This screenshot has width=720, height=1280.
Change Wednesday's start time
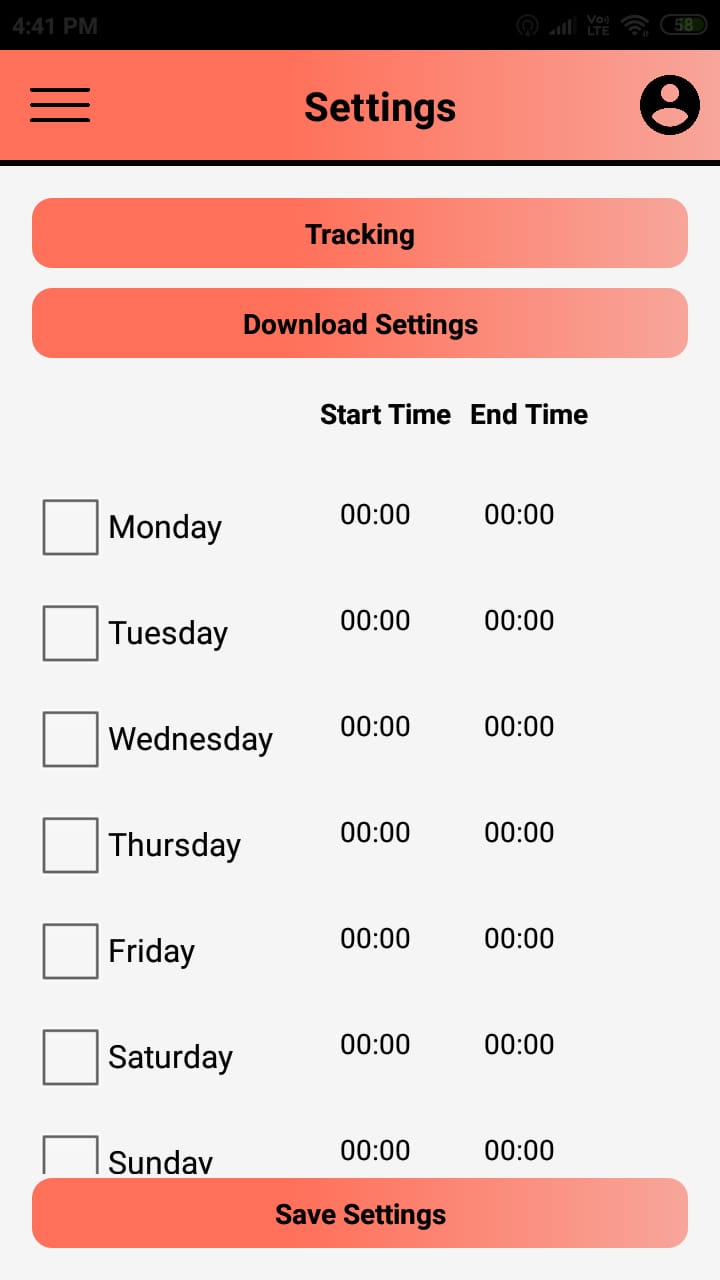point(375,727)
